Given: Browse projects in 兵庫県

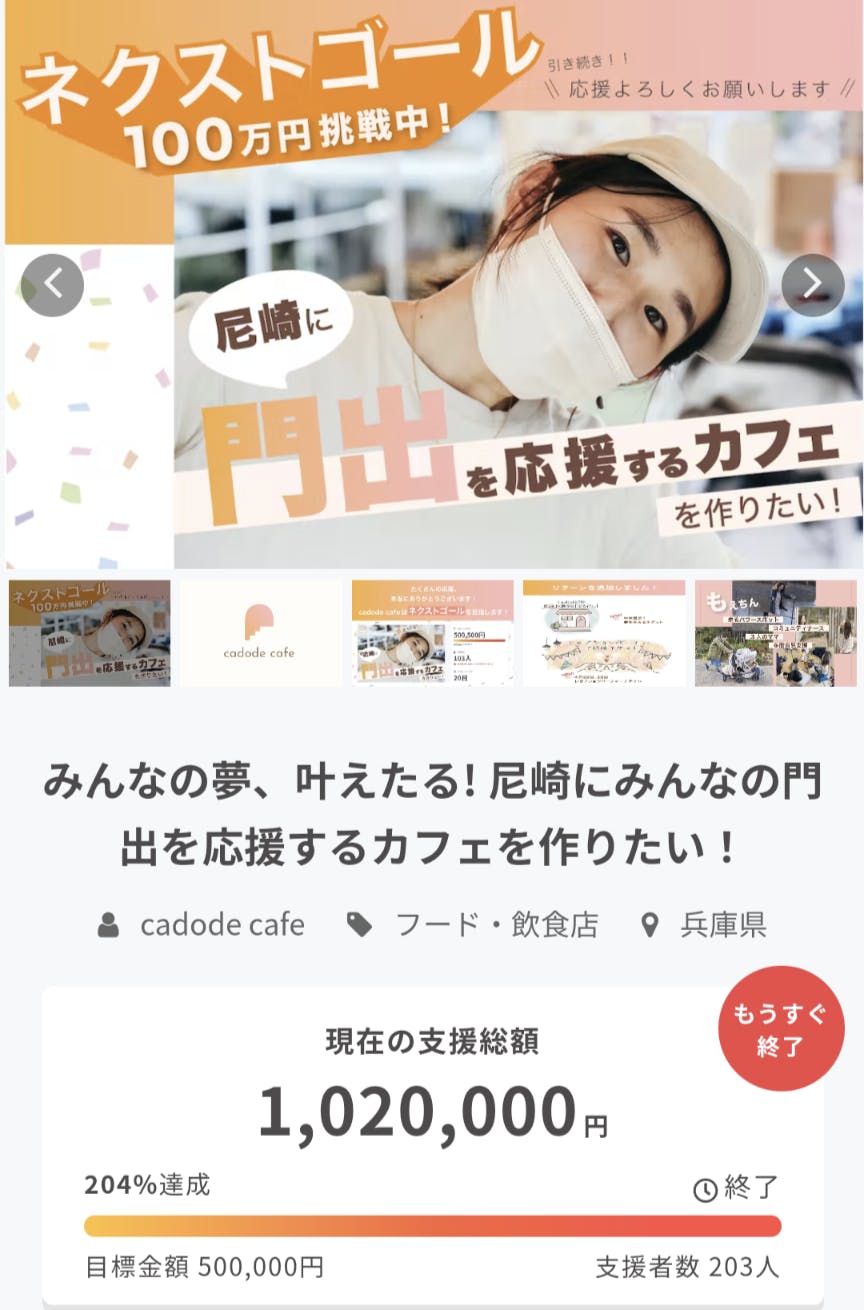Looking at the screenshot, I should click(x=722, y=924).
